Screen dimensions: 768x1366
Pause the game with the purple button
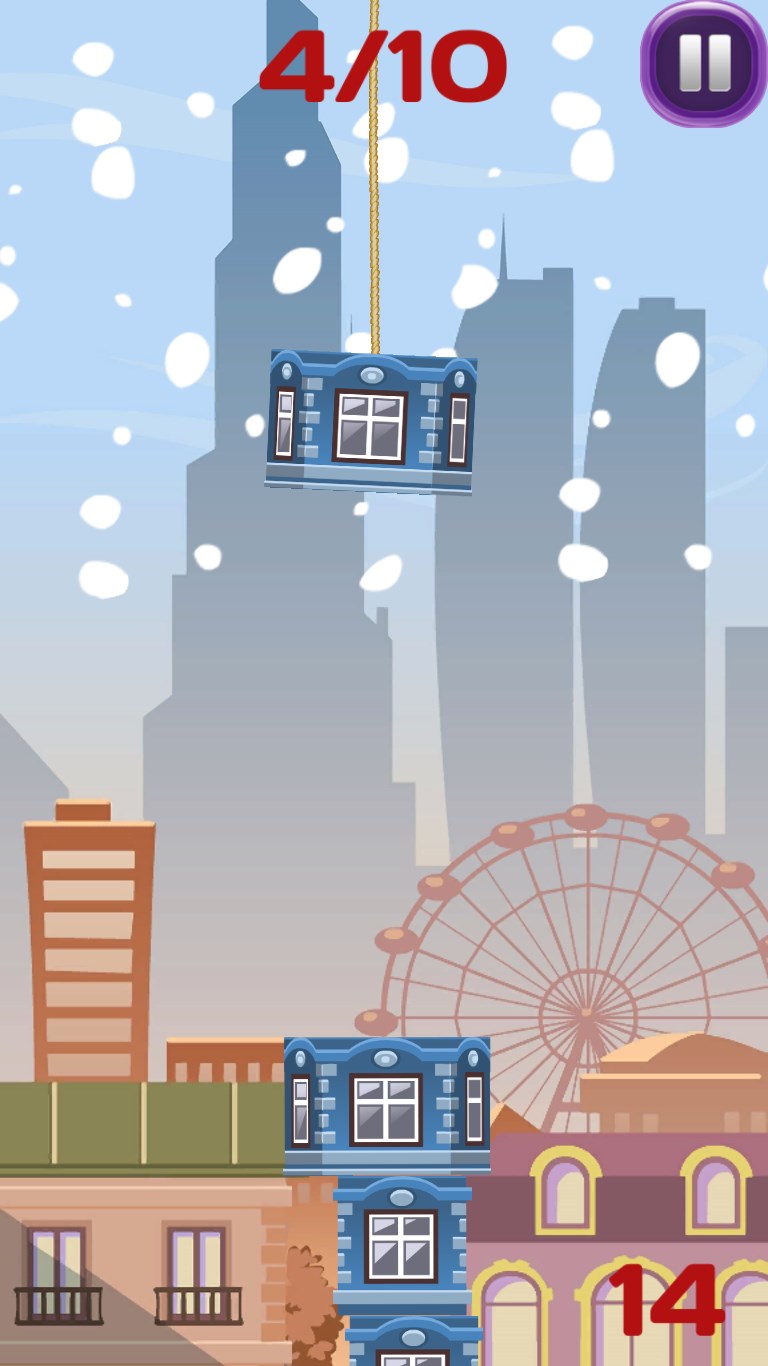coord(704,63)
